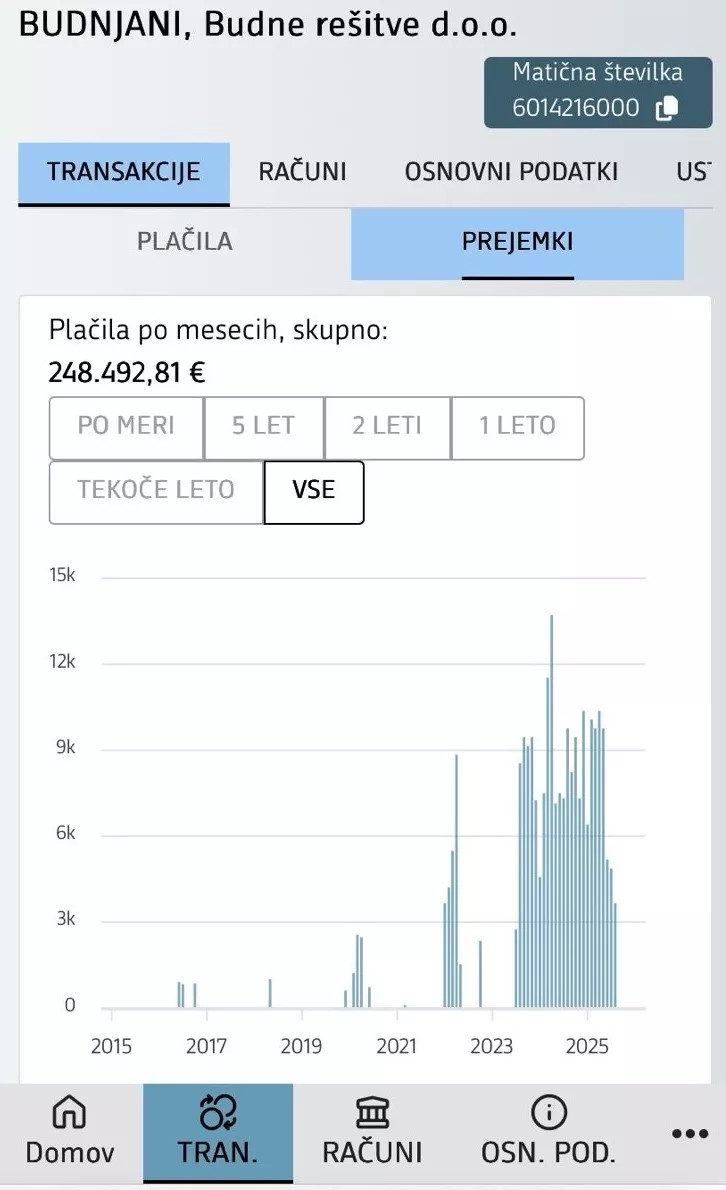Open OSN. POD. info tab

click(x=548, y=1132)
